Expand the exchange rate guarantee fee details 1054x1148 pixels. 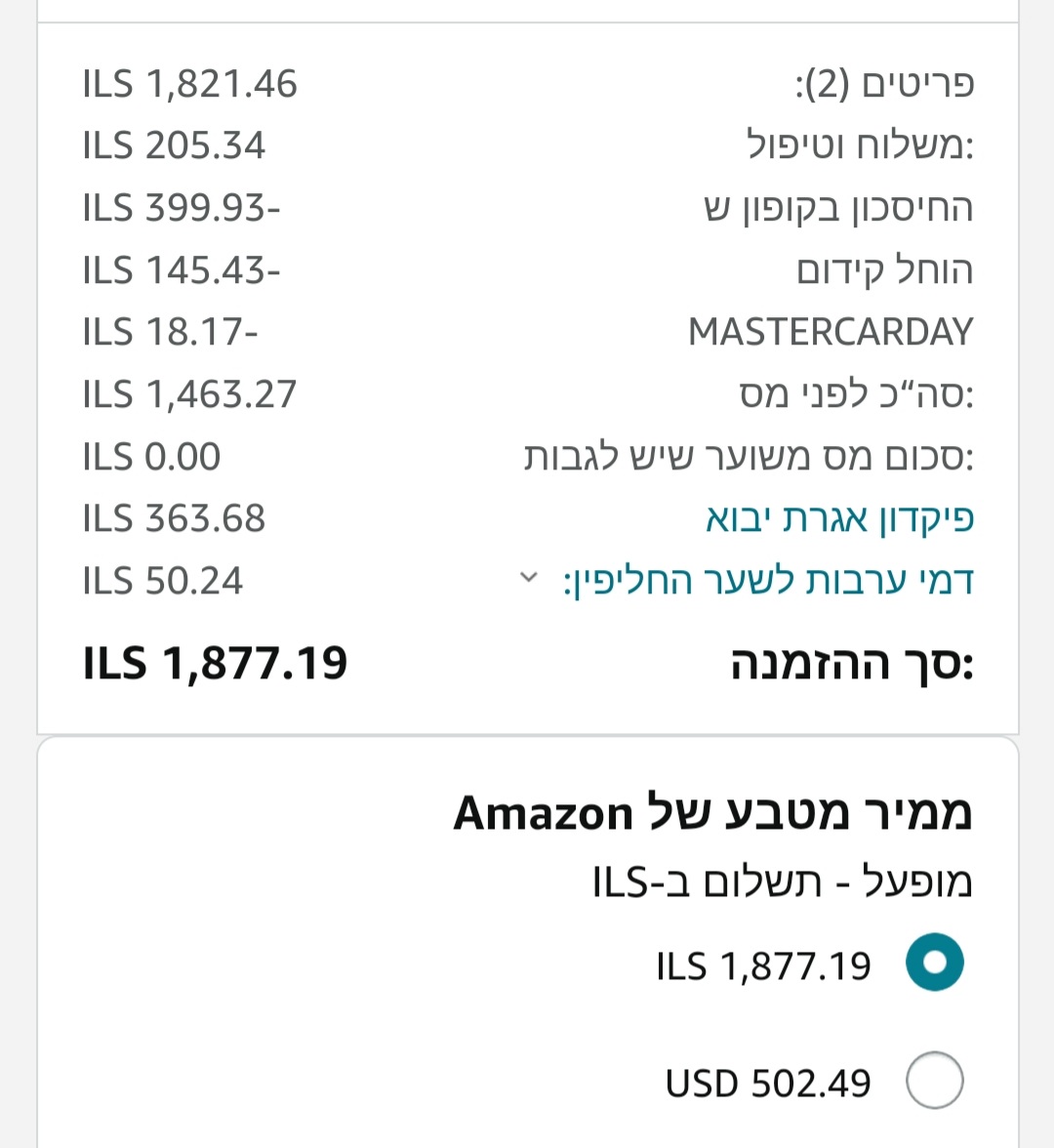point(528,578)
